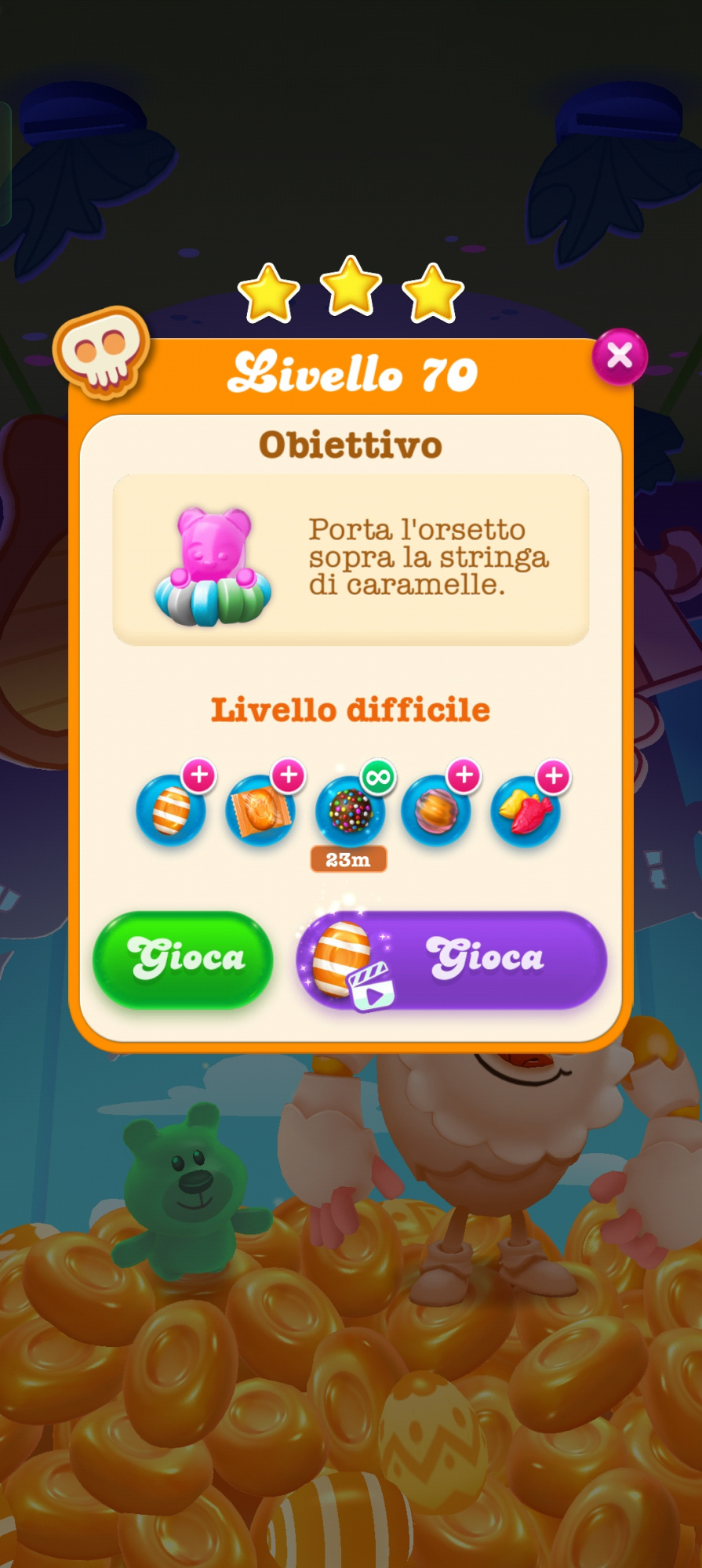Tap purple Gioca button with video booster

click(x=452, y=959)
